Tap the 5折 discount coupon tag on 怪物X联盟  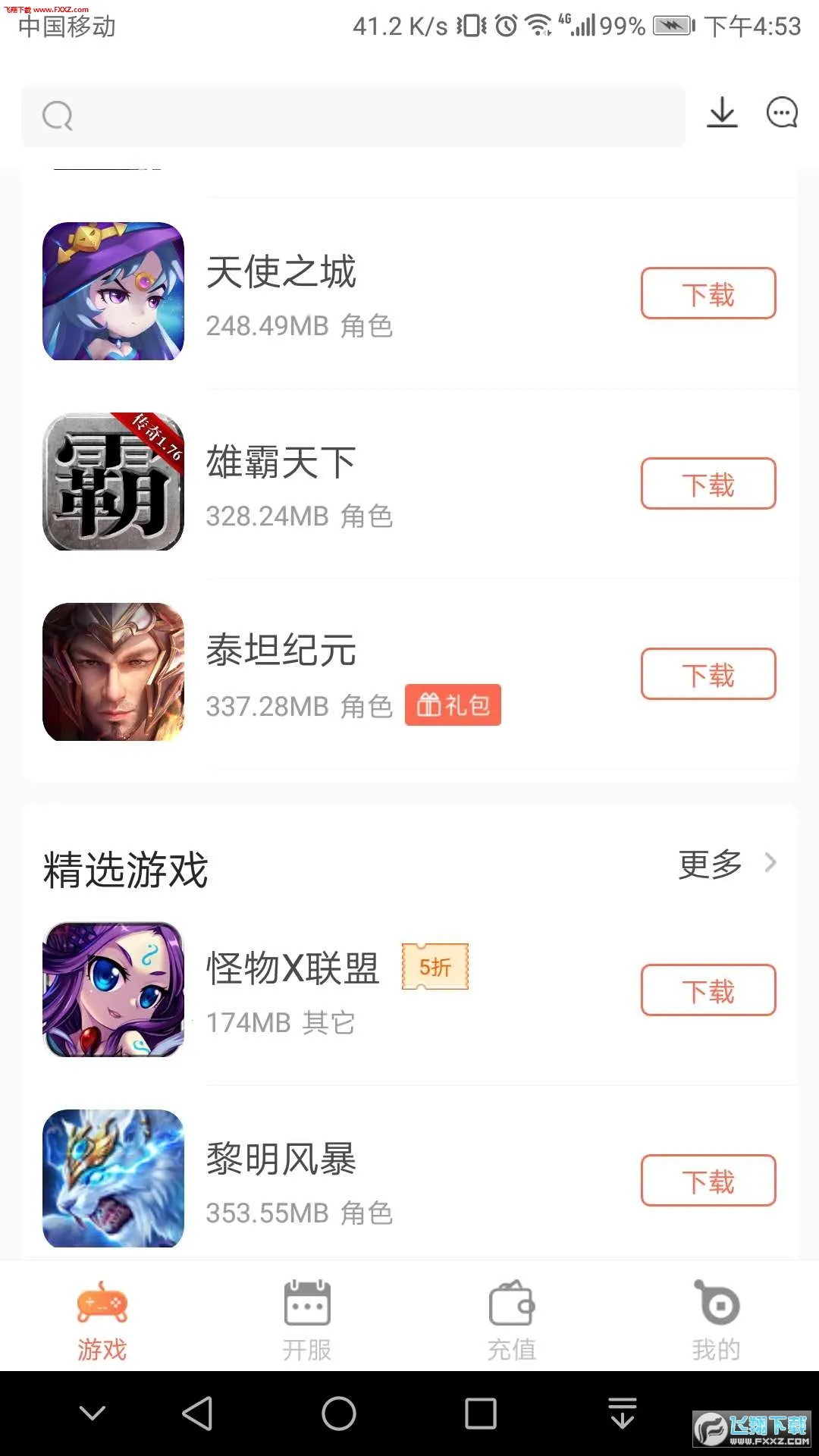(434, 967)
